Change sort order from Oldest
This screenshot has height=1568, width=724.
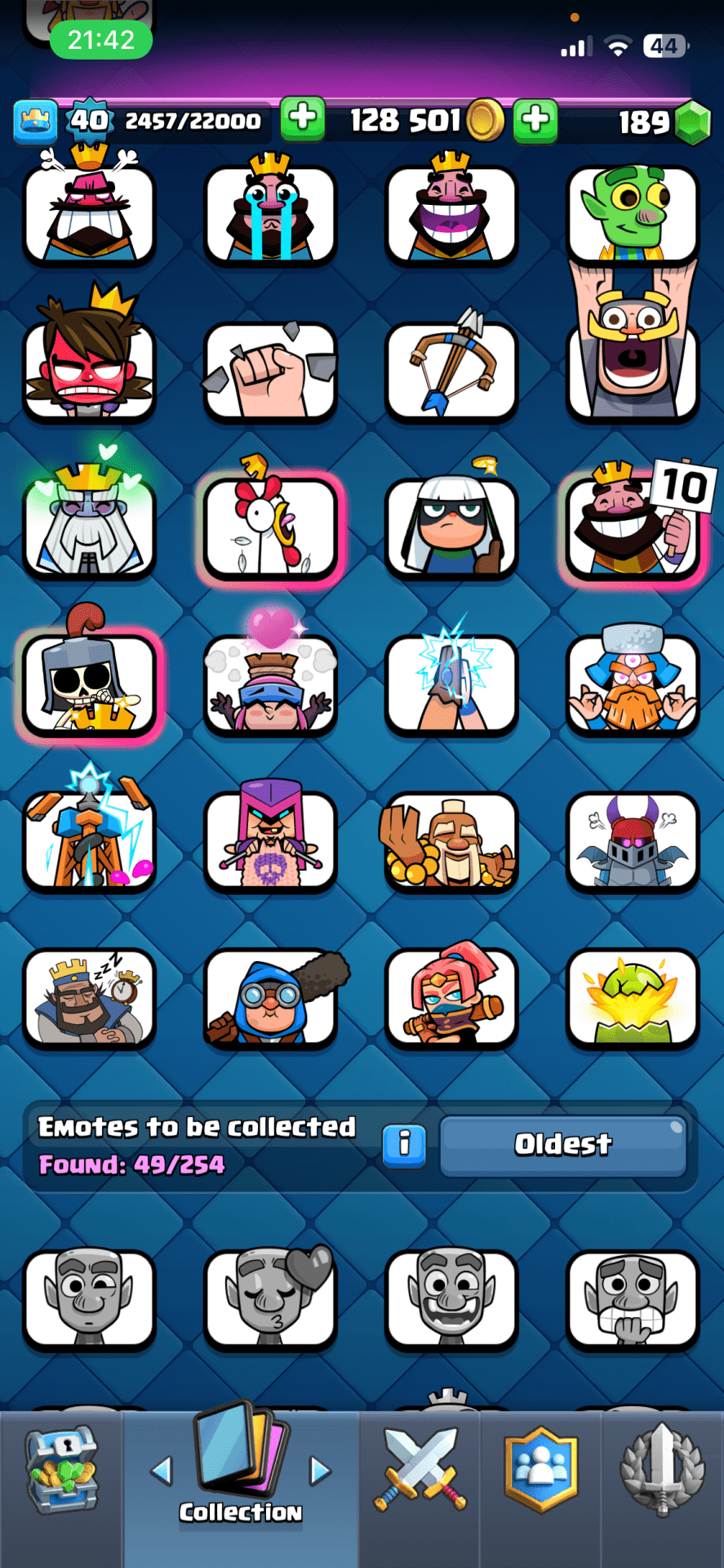tap(562, 1144)
